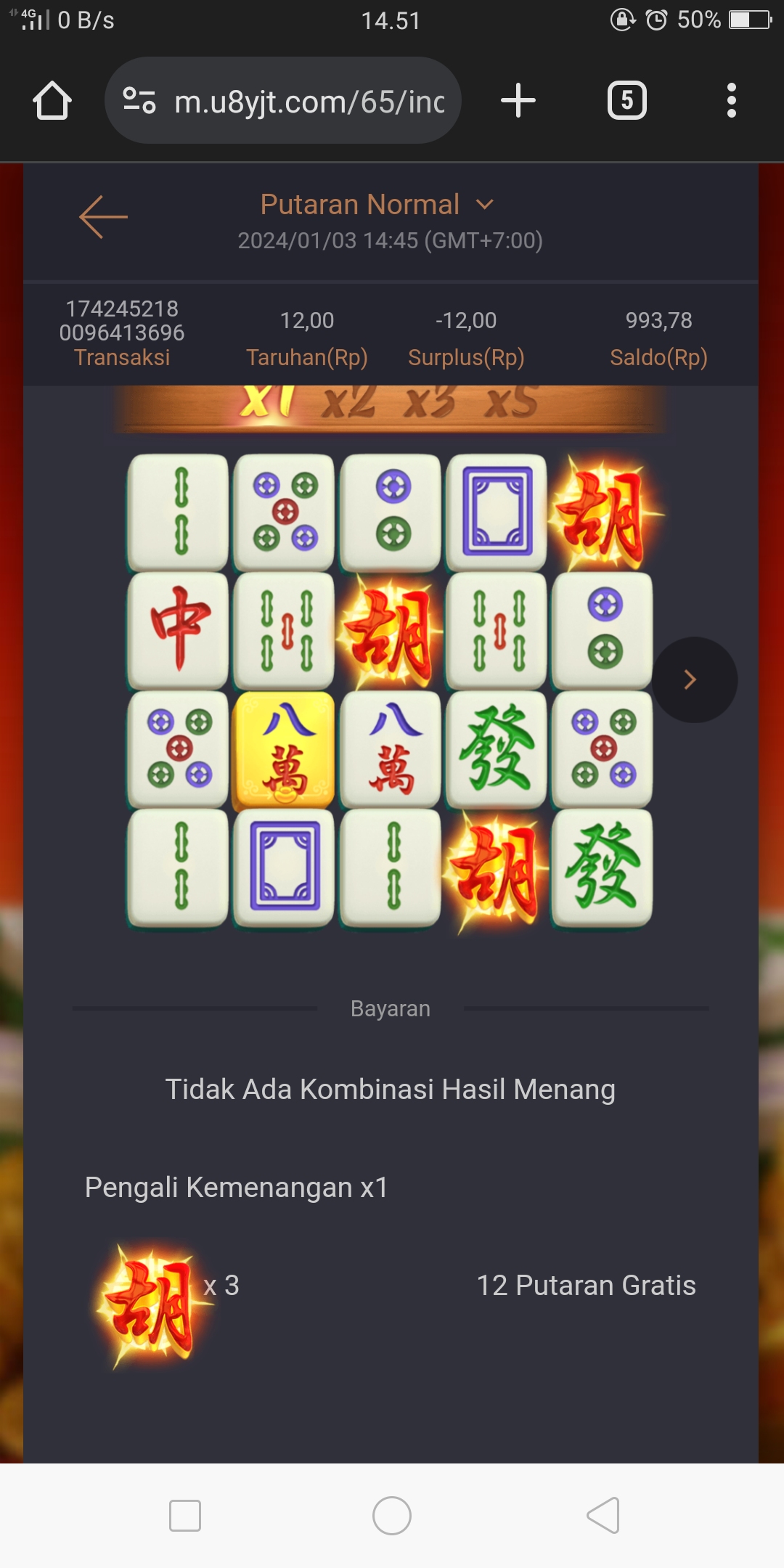
Task: Tap the system back button
Action: 603,1516
